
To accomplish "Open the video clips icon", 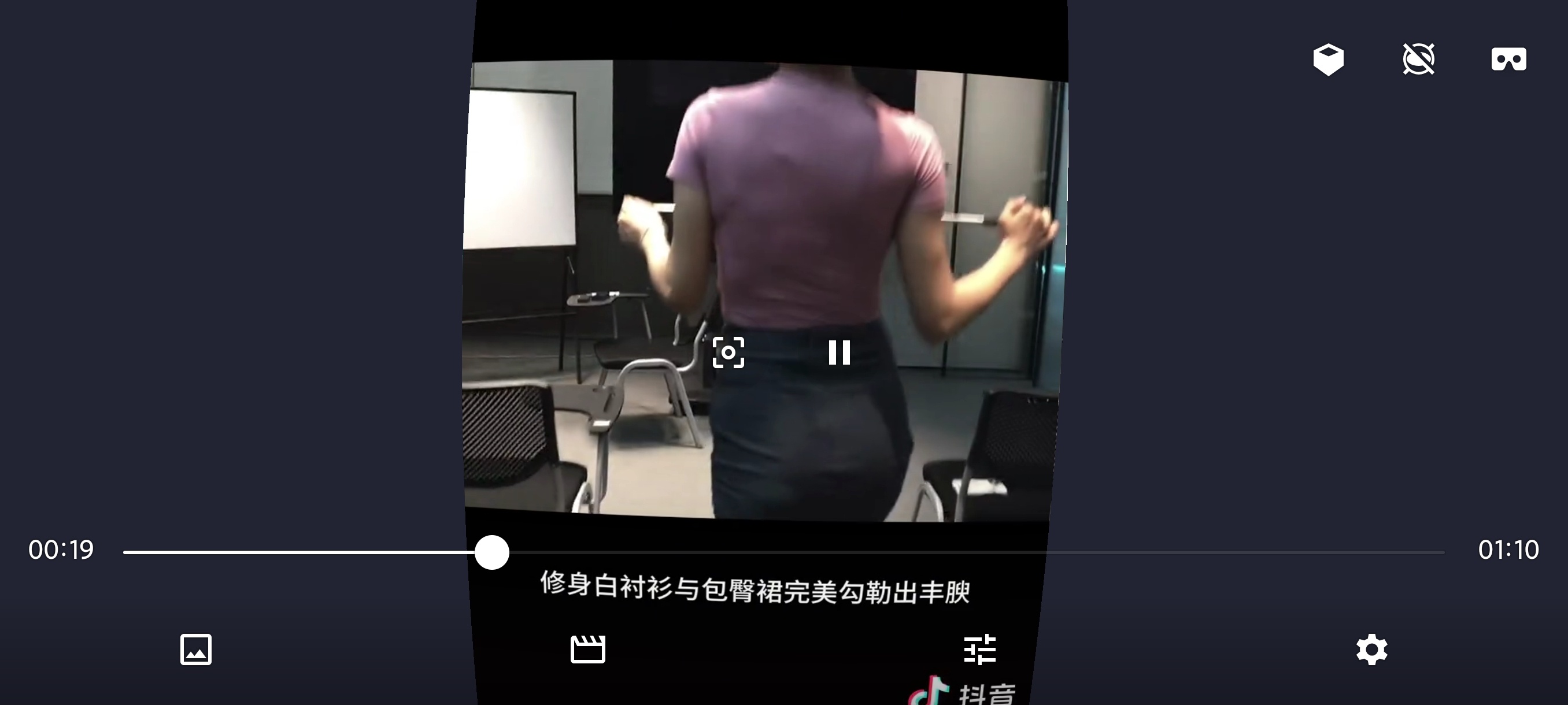I will coord(587,649).
